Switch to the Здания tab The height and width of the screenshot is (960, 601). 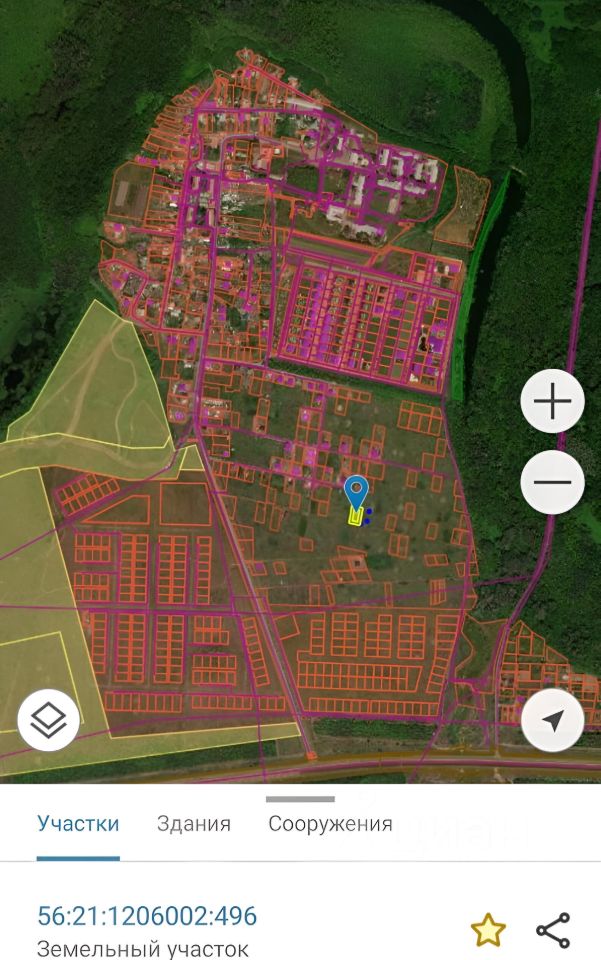pyautogui.click(x=194, y=824)
